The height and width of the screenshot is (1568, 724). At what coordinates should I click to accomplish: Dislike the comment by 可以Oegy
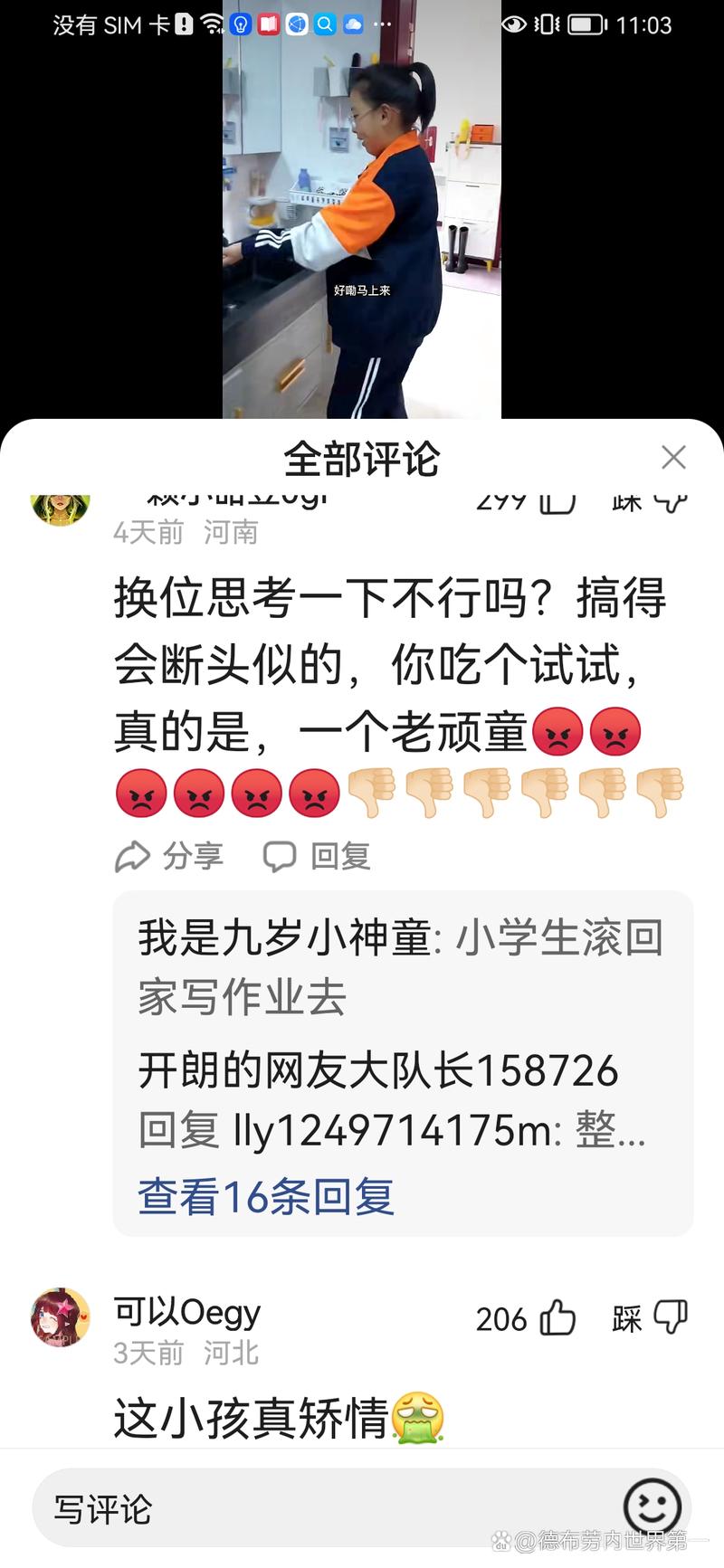(x=671, y=1318)
